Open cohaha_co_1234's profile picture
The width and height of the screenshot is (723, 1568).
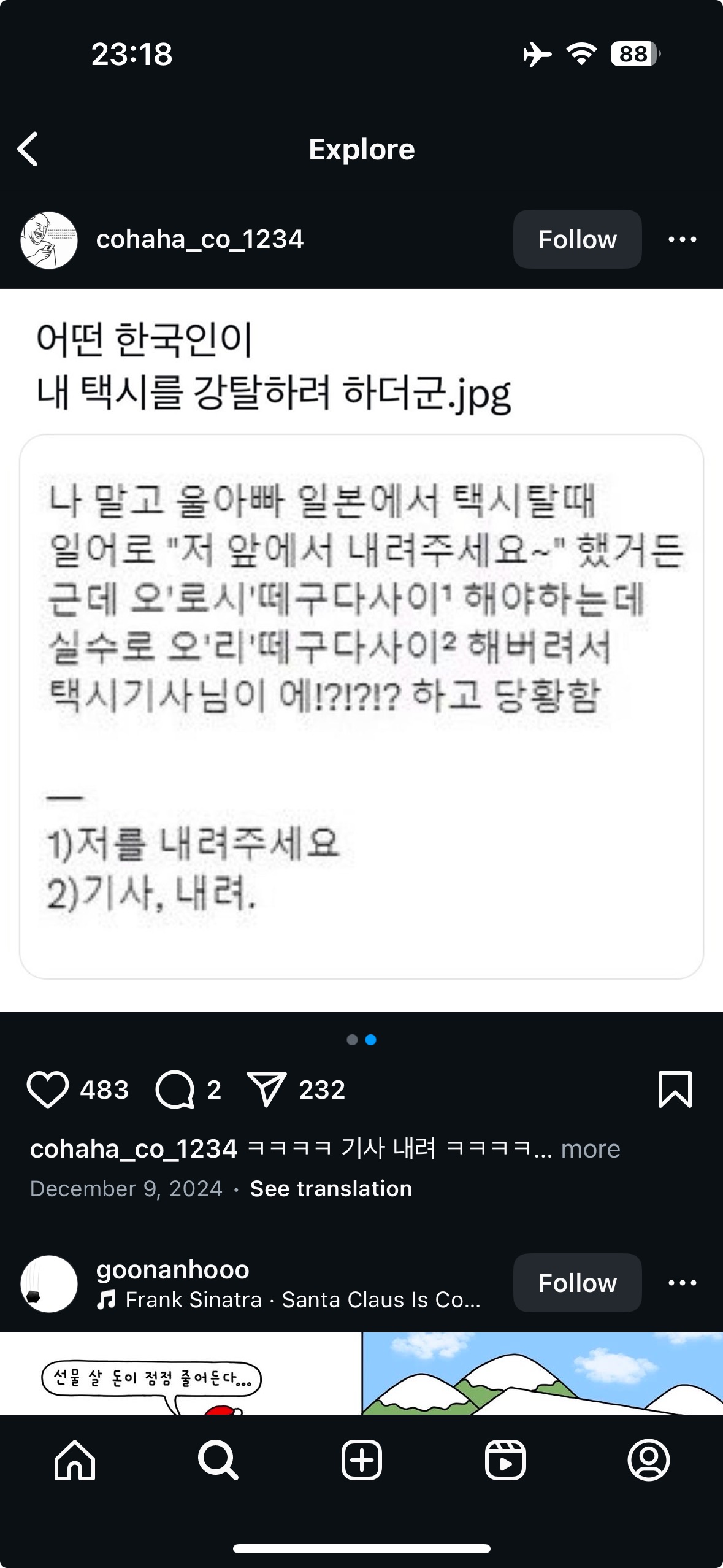tap(49, 240)
